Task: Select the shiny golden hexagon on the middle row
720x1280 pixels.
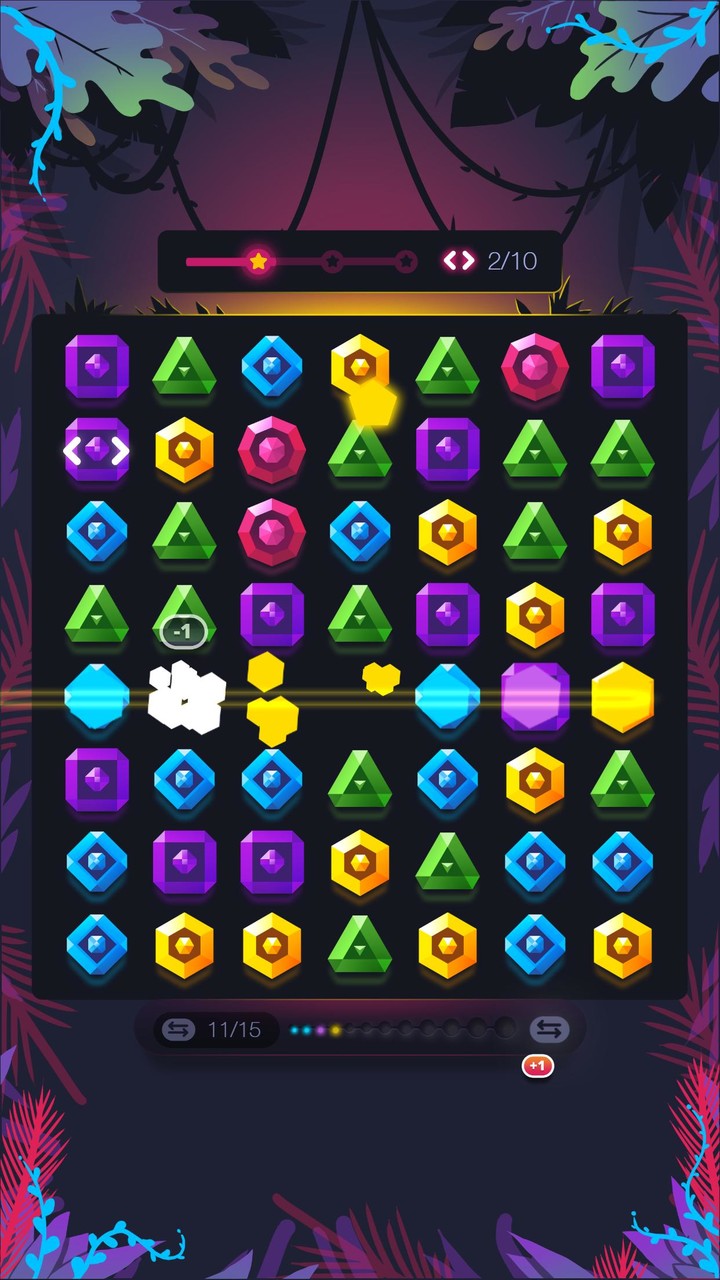Action: (623, 698)
